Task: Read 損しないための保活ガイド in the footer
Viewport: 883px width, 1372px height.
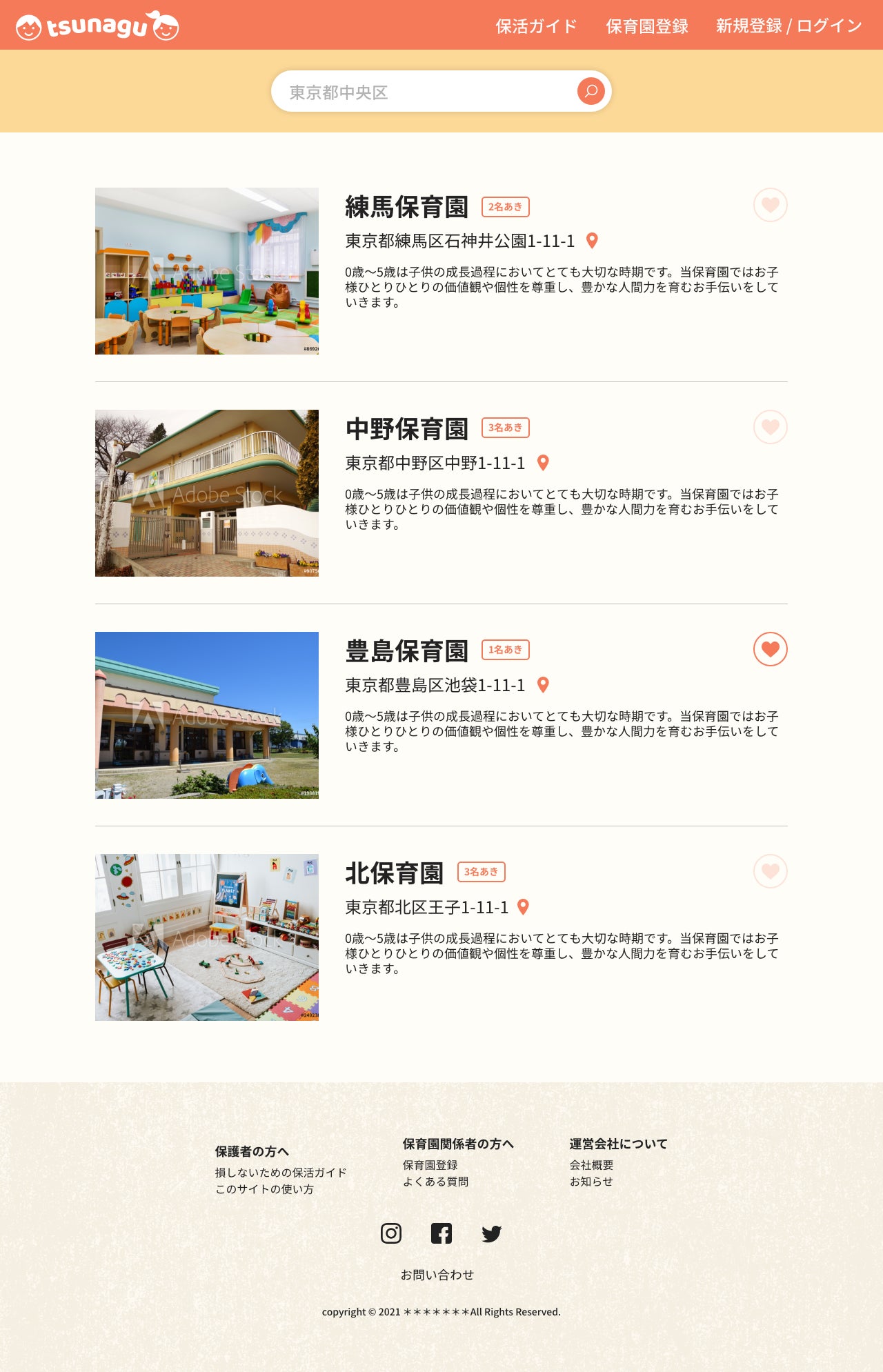Action: [281, 1173]
